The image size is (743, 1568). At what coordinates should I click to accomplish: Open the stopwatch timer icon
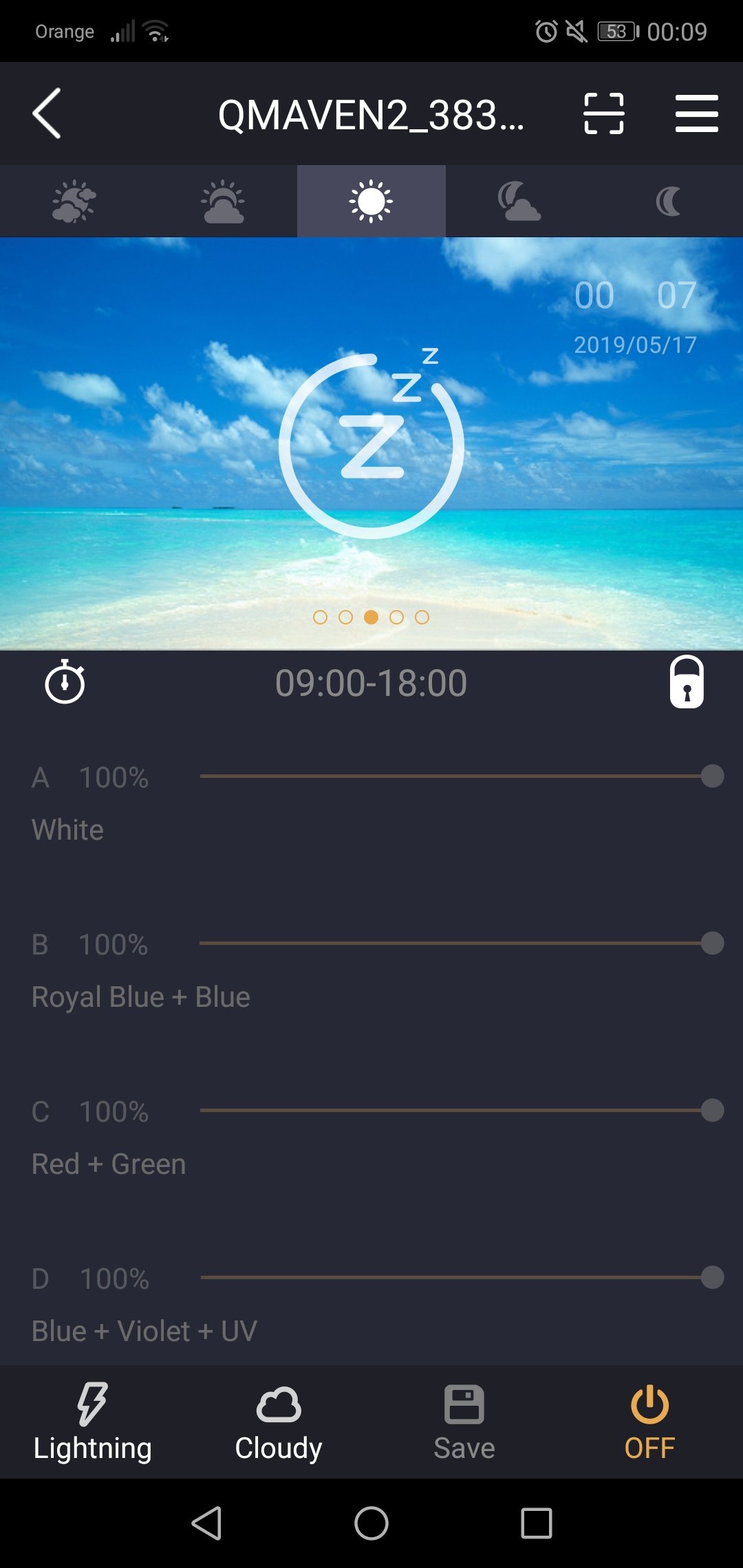click(x=65, y=682)
